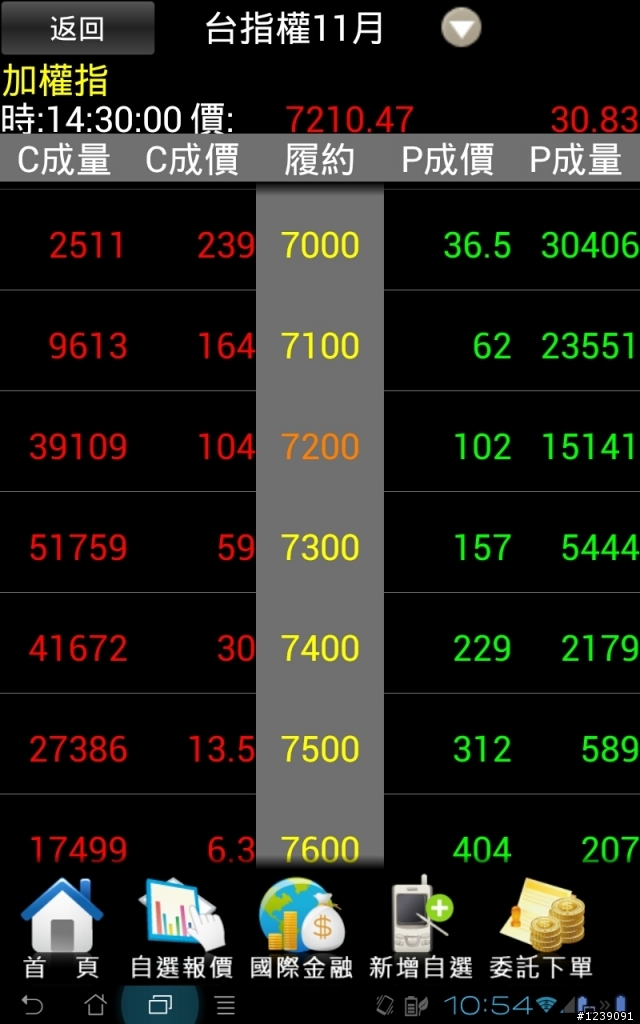Tap the system back arrow
Viewport: 640px width, 1024px height.
click(32, 1005)
